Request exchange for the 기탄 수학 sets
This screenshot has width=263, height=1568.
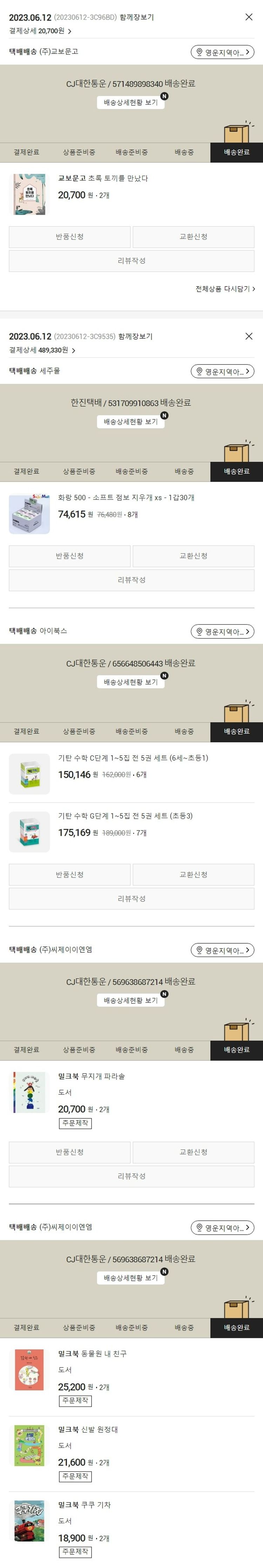click(x=193, y=875)
